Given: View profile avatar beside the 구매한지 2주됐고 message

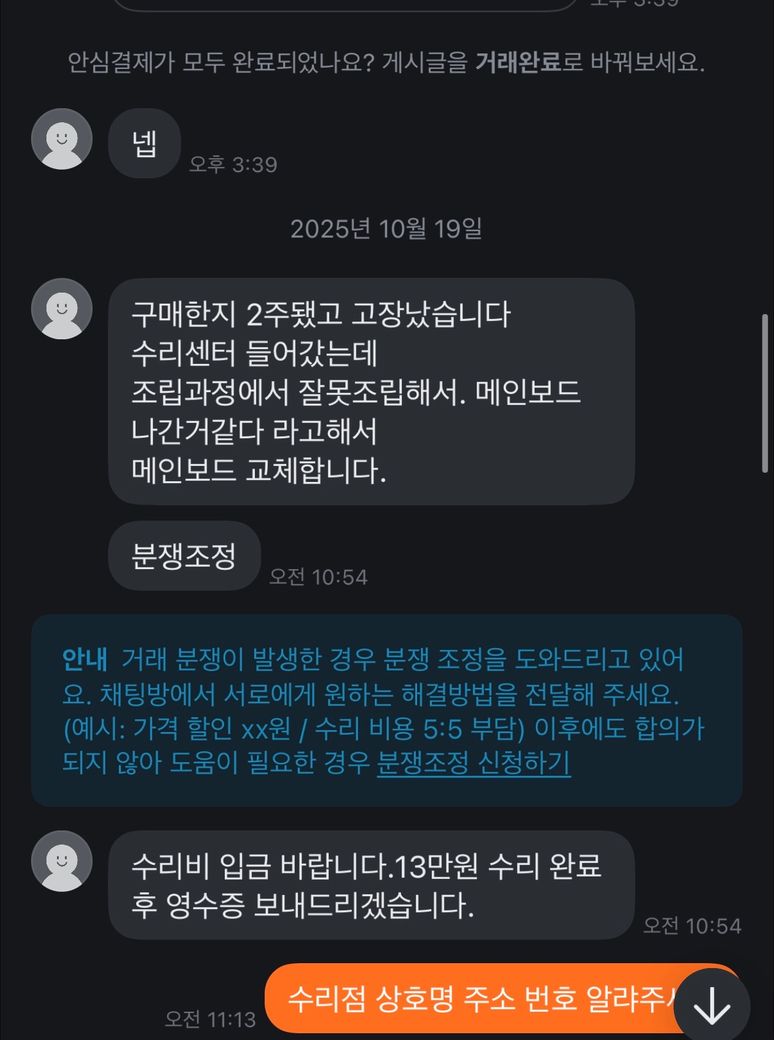Looking at the screenshot, I should click(62, 309).
